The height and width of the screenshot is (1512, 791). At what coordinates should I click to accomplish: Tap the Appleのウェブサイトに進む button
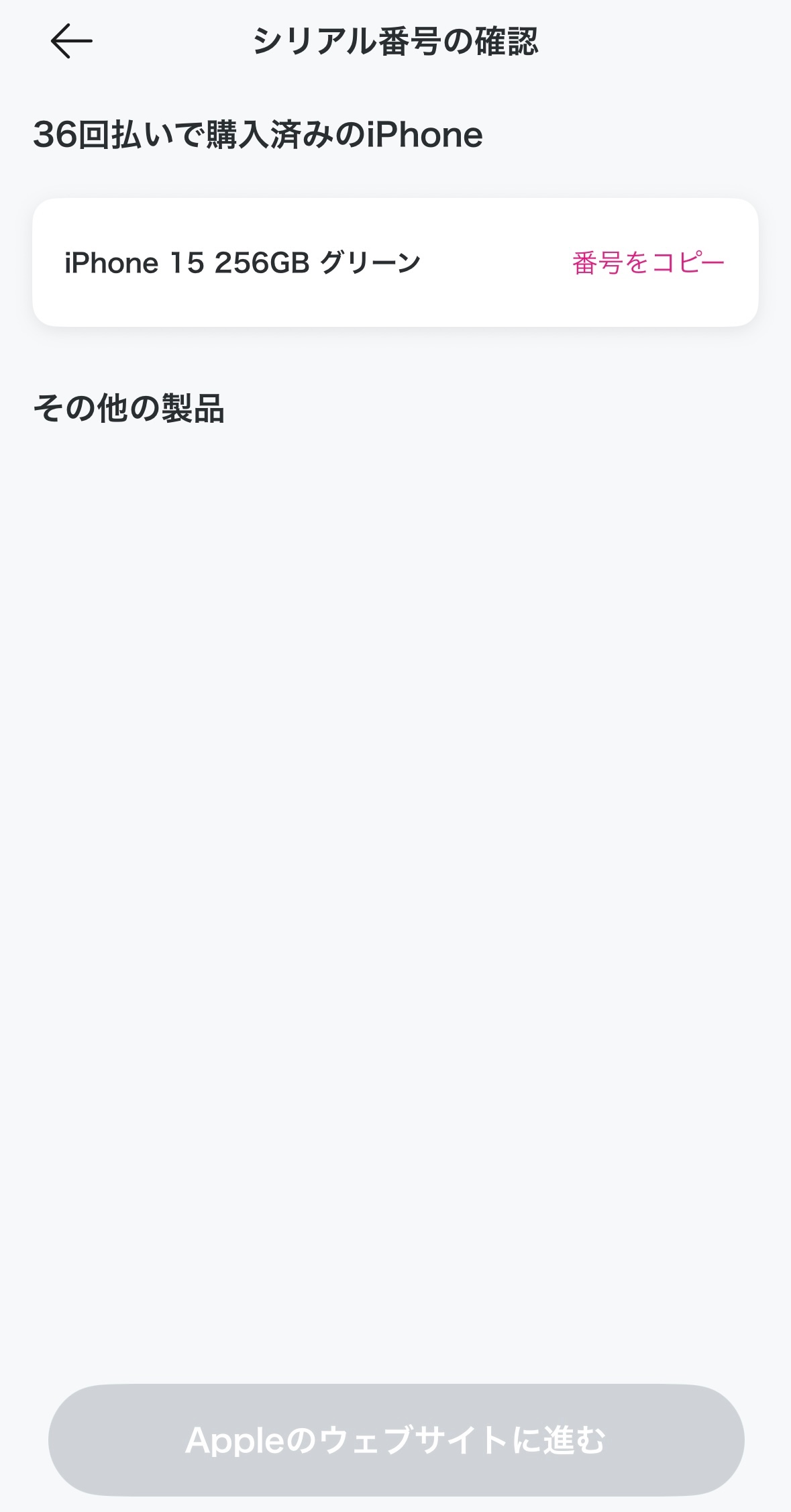pyautogui.click(x=396, y=1440)
